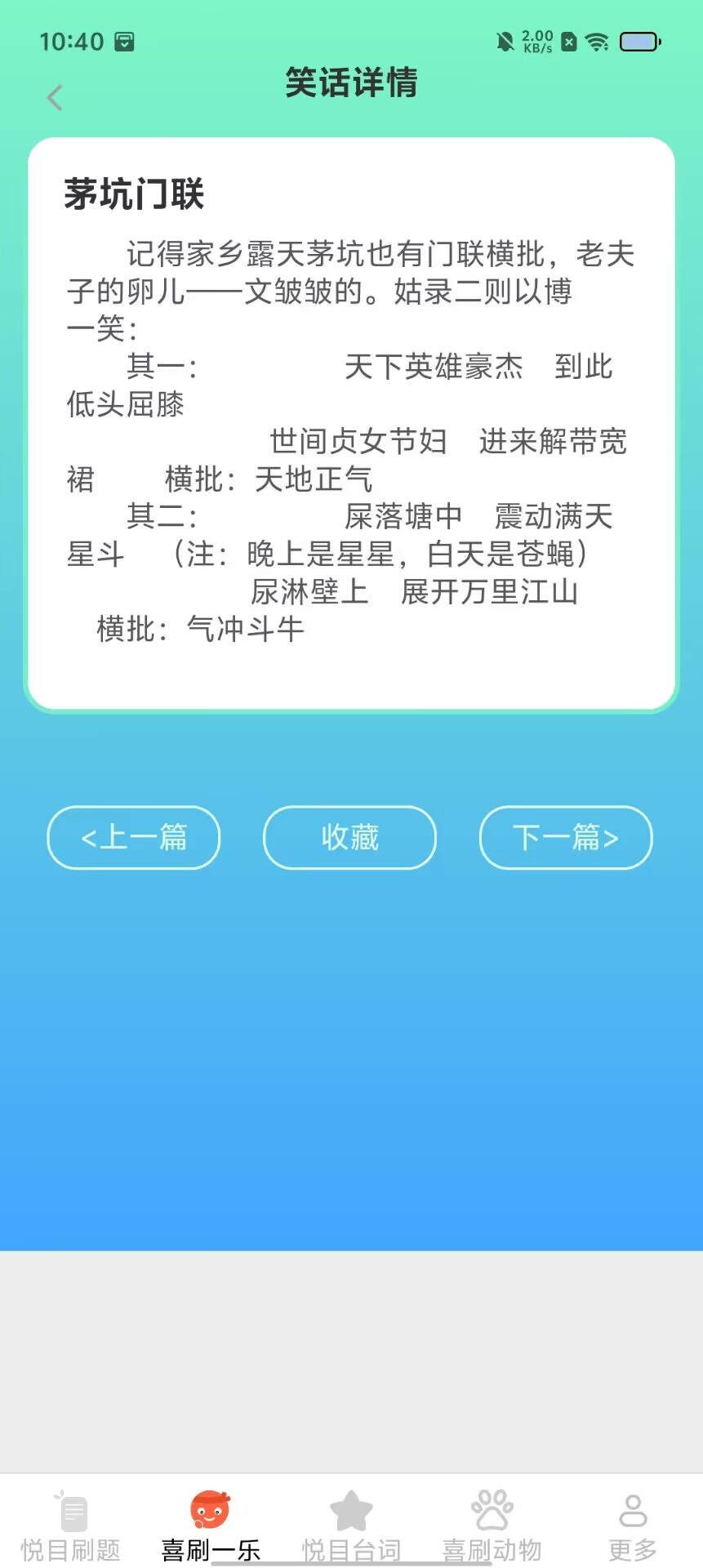
Task: Switch to the 喜刷动物 tab
Action: tap(492, 1526)
